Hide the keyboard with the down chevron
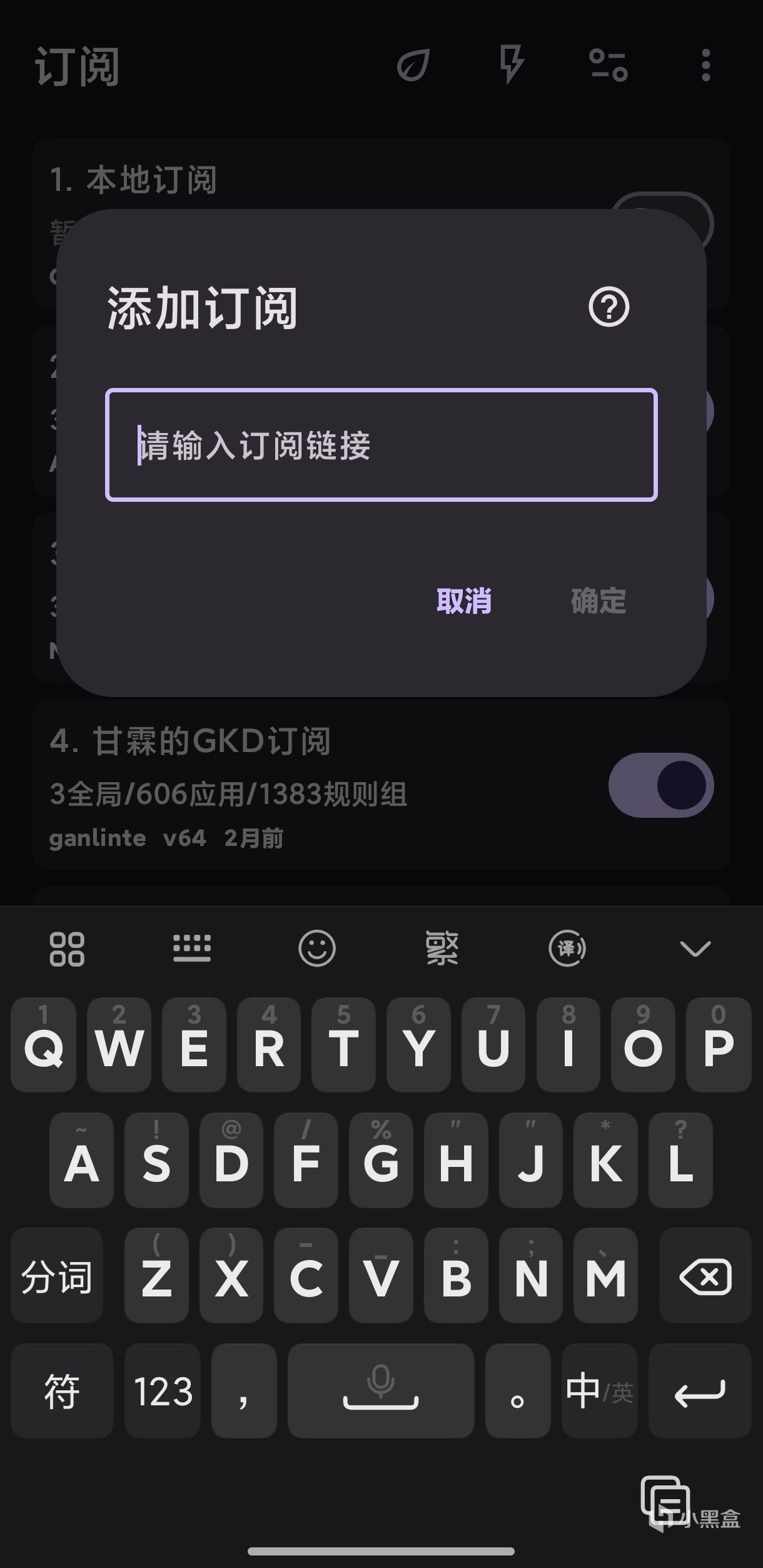This screenshot has height=1568, width=763. click(695, 949)
